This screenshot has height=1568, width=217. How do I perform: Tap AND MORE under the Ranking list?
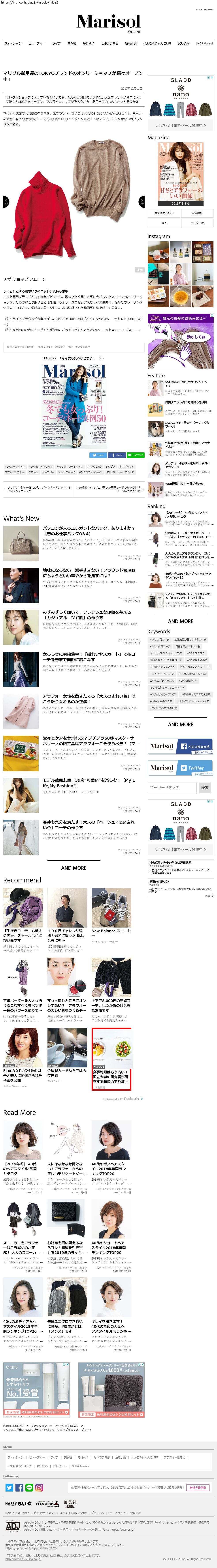point(181,621)
